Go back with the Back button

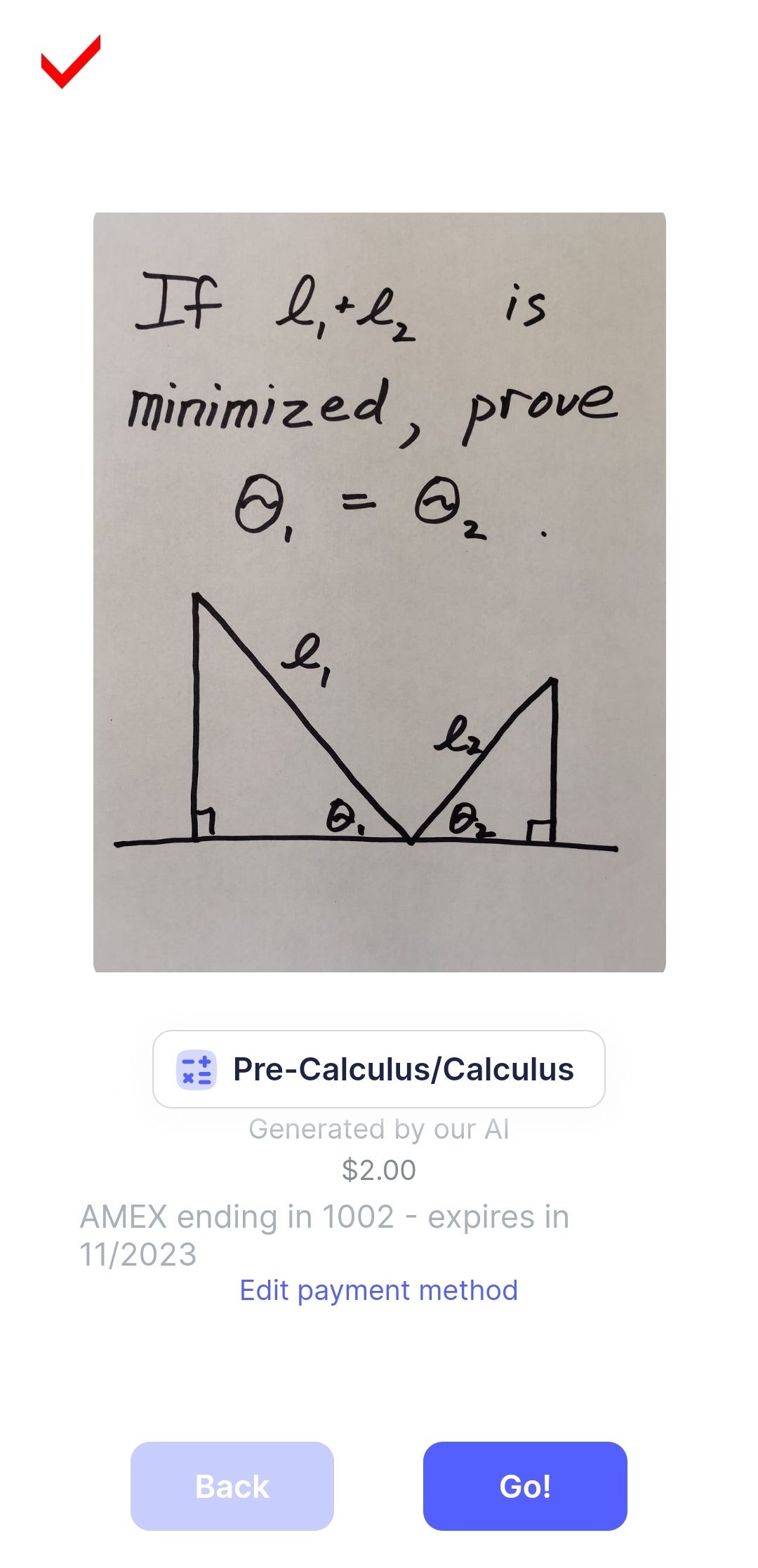coord(232,1485)
